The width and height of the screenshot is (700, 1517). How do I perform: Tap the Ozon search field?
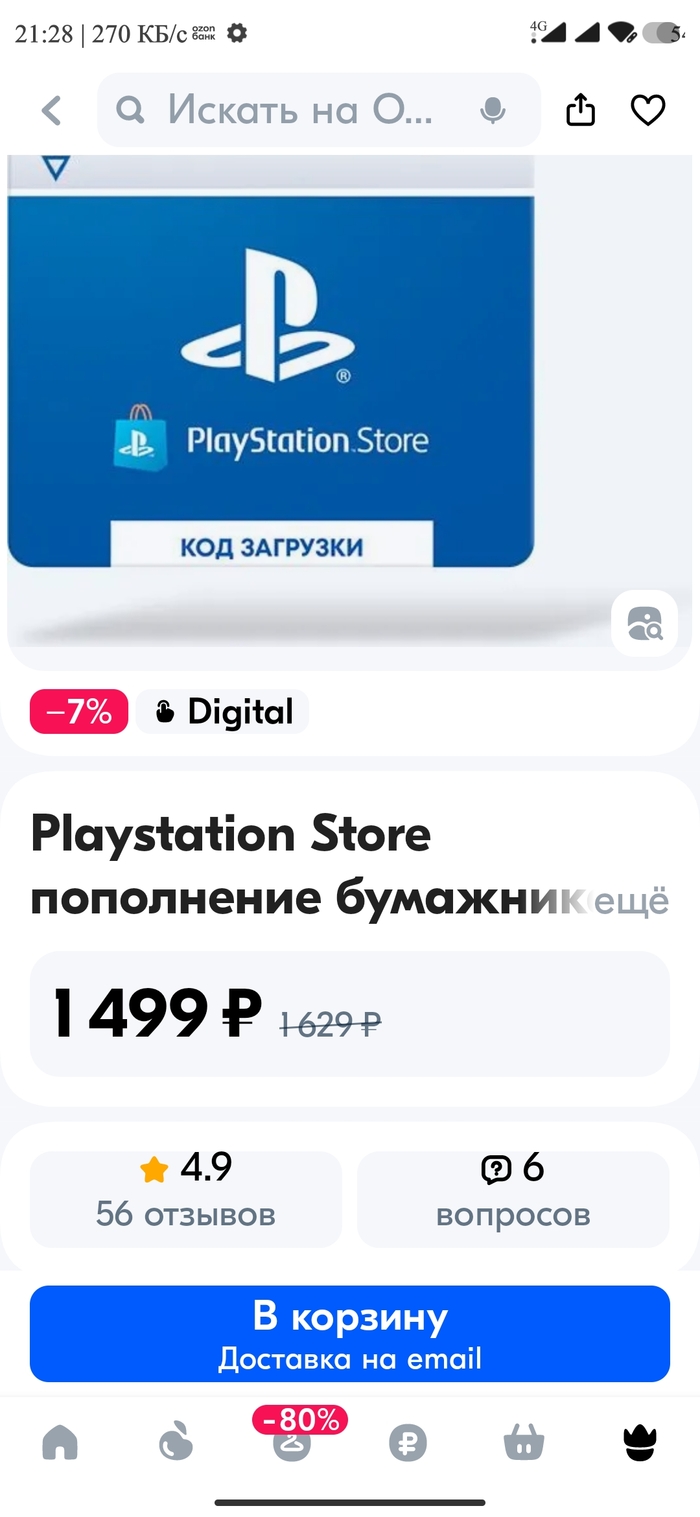[300, 110]
